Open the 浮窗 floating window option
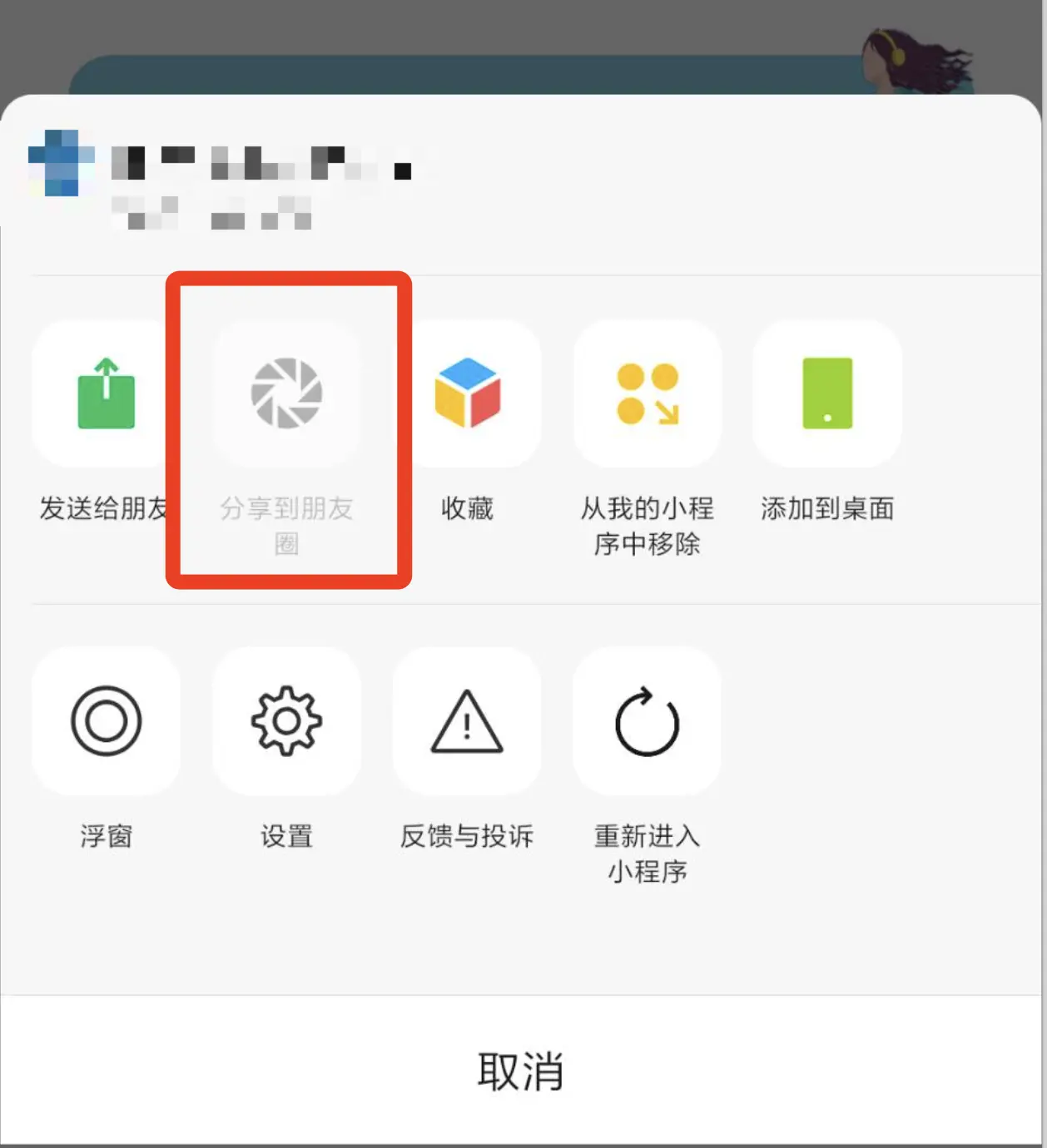This screenshot has width=1047, height=1148. (106, 720)
